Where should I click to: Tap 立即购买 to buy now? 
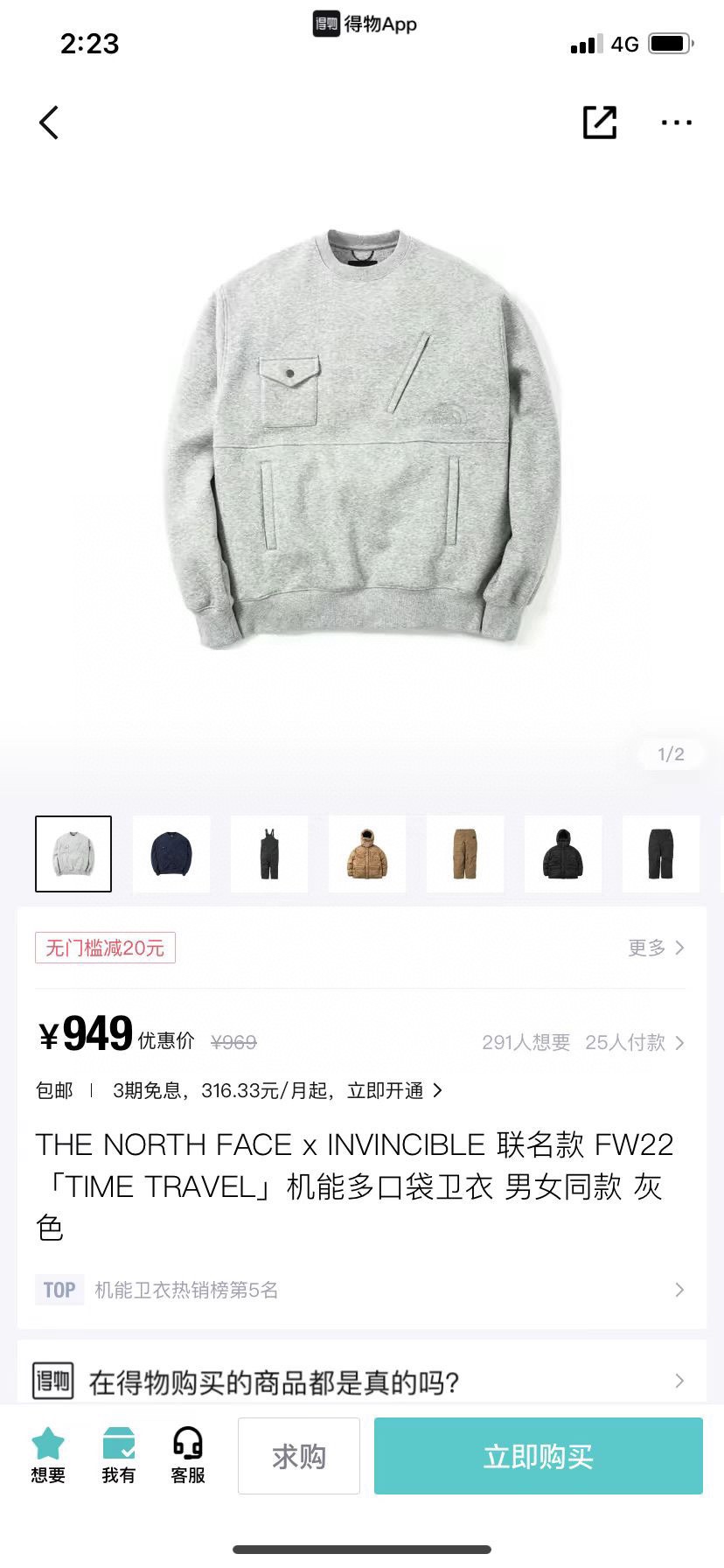(538, 1456)
